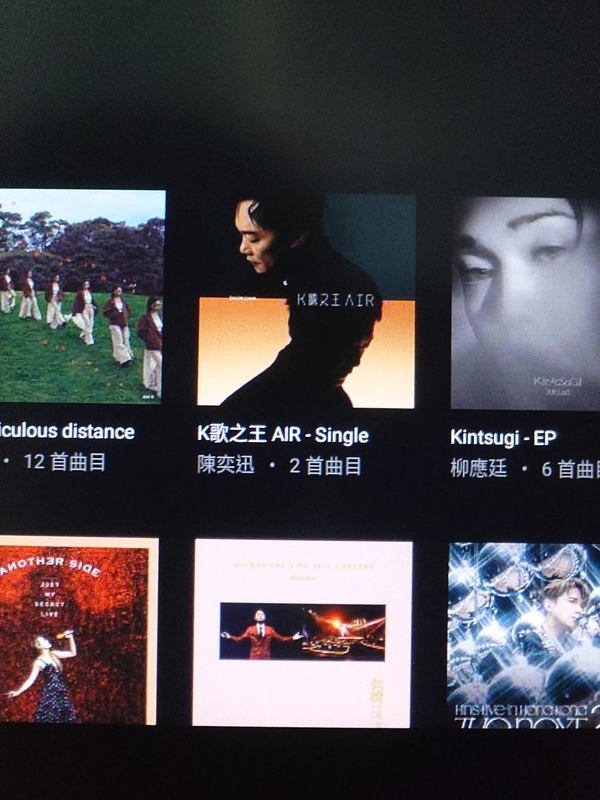Open the white concert album with red-suited singer

302,632
